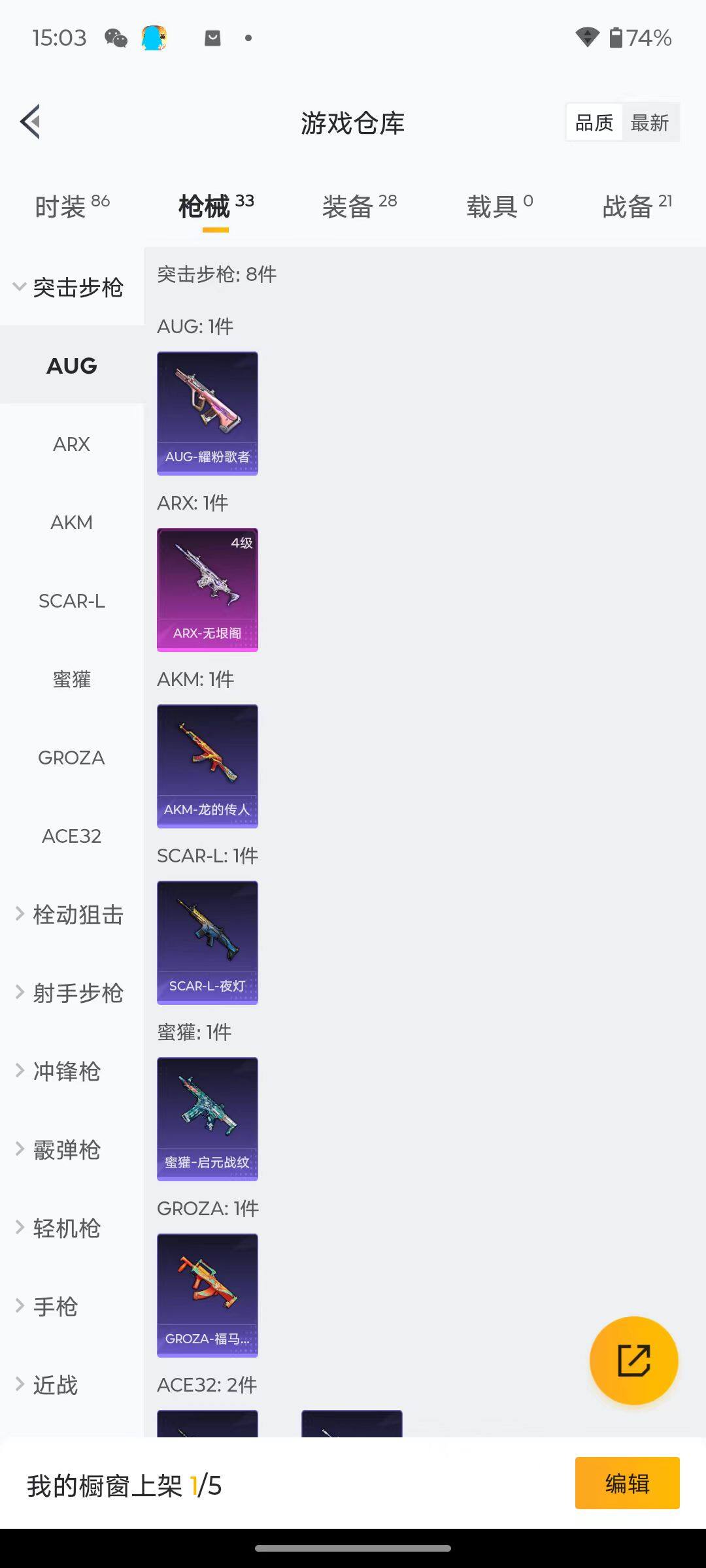Tap the AKM-龙的传人 weapon card

207,766
